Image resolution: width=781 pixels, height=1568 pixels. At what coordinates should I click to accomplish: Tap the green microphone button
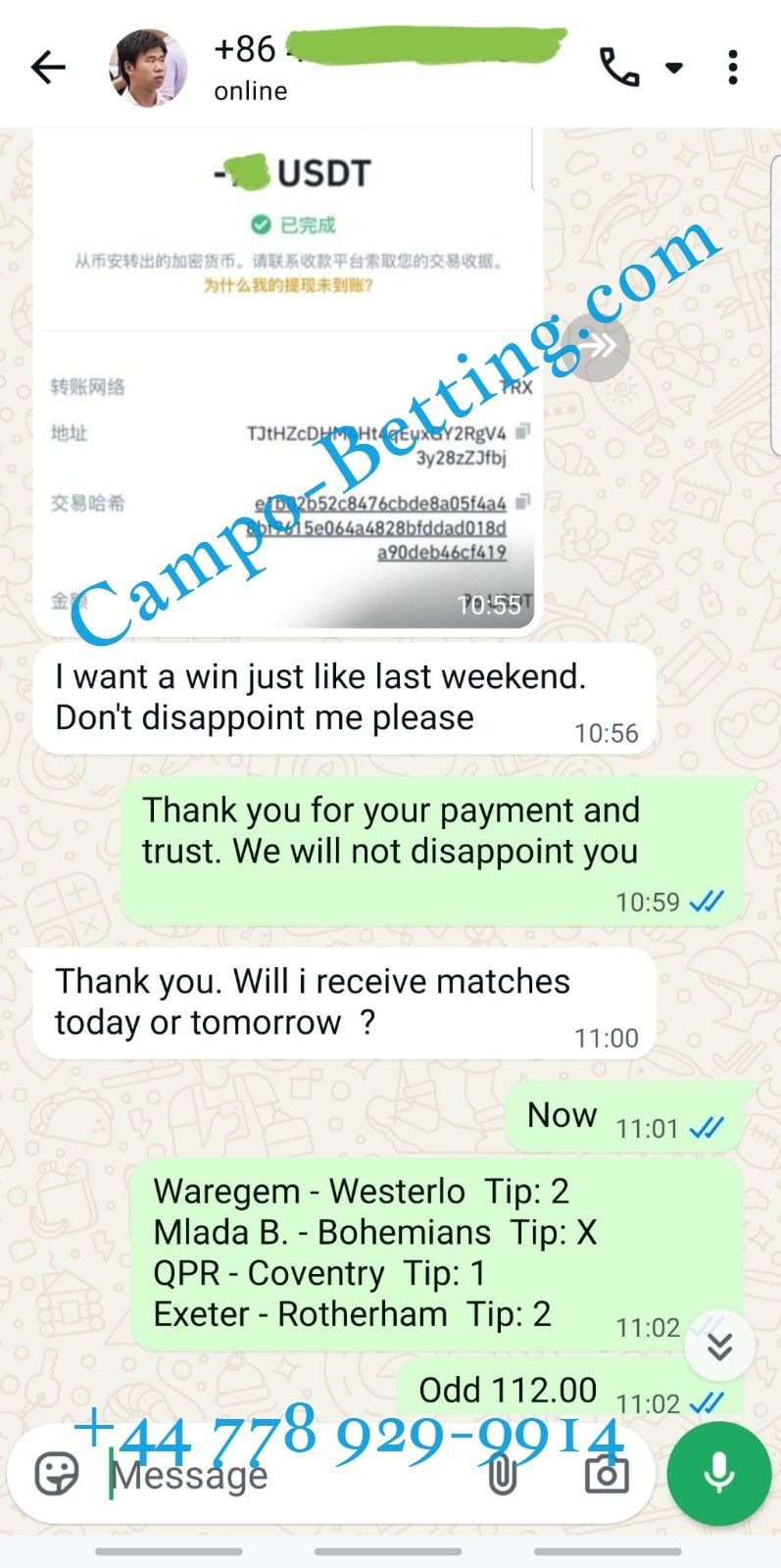click(x=718, y=1474)
